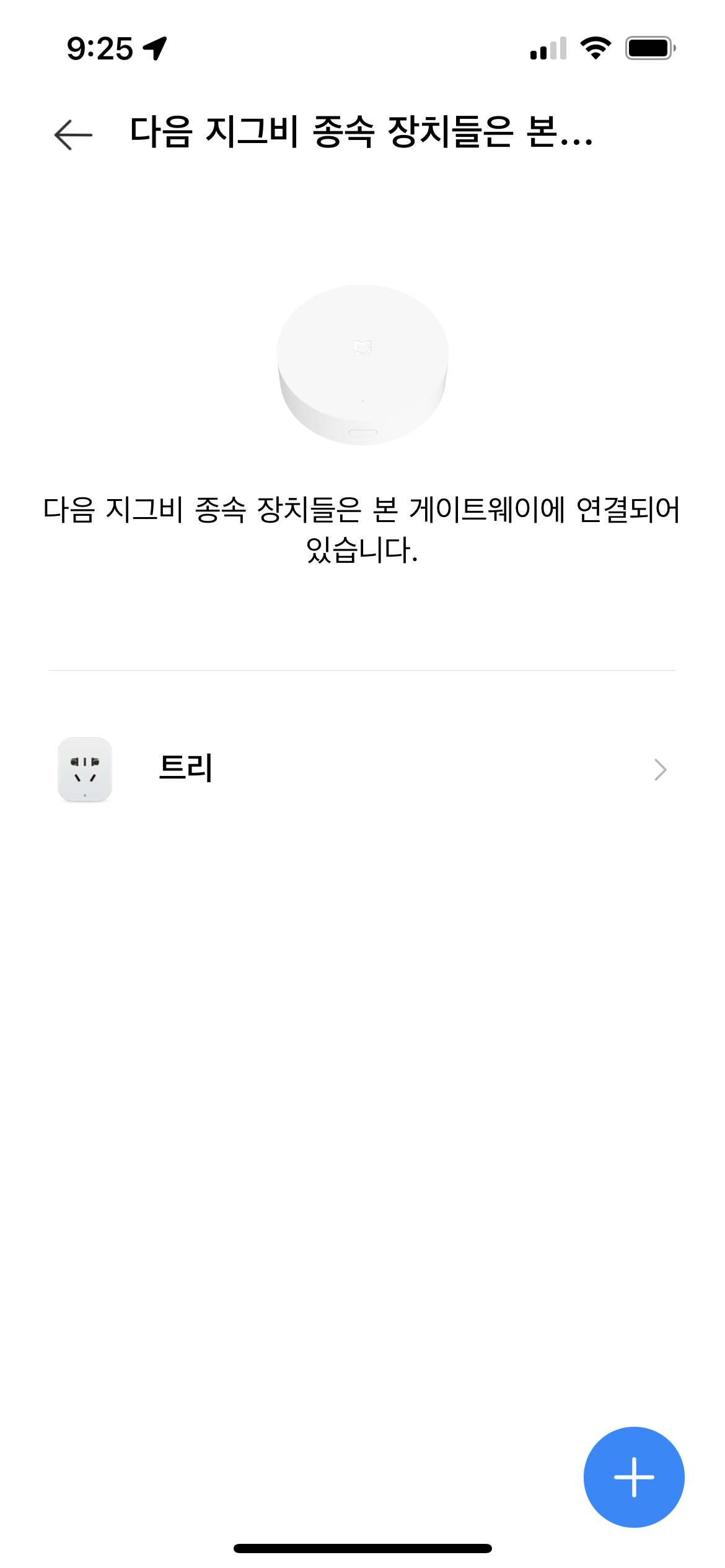Add a new Zigbee child device
The width and height of the screenshot is (725, 1568).
click(x=633, y=1477)
